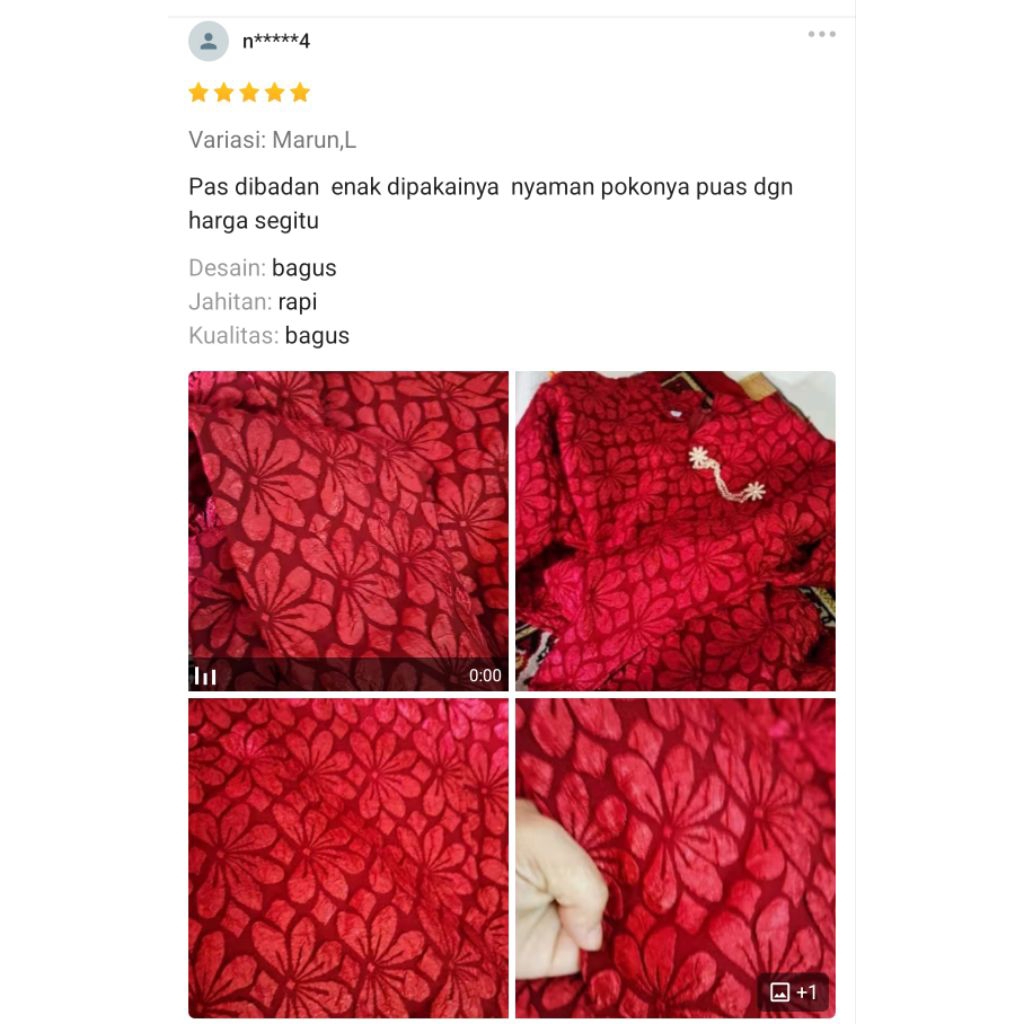Open the overflow menu on n*****4's review
1024x1024 pixels.
[x=821, y=35]
